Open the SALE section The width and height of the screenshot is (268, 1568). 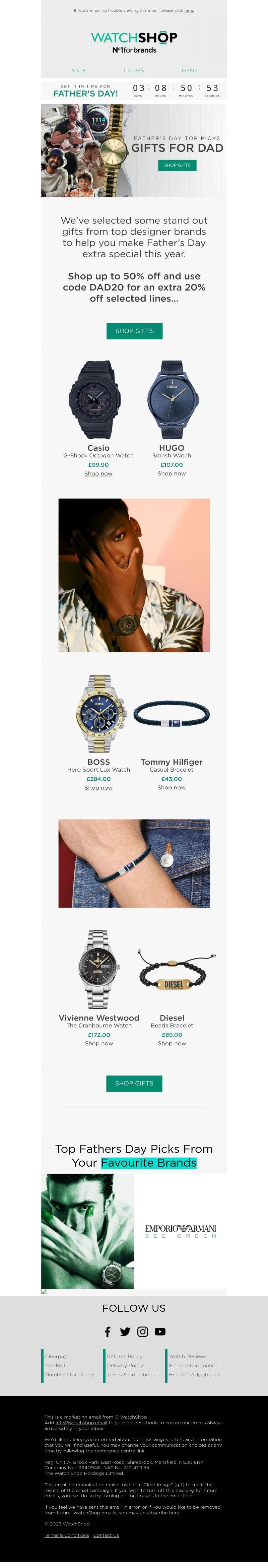click(x=79, y=71)
